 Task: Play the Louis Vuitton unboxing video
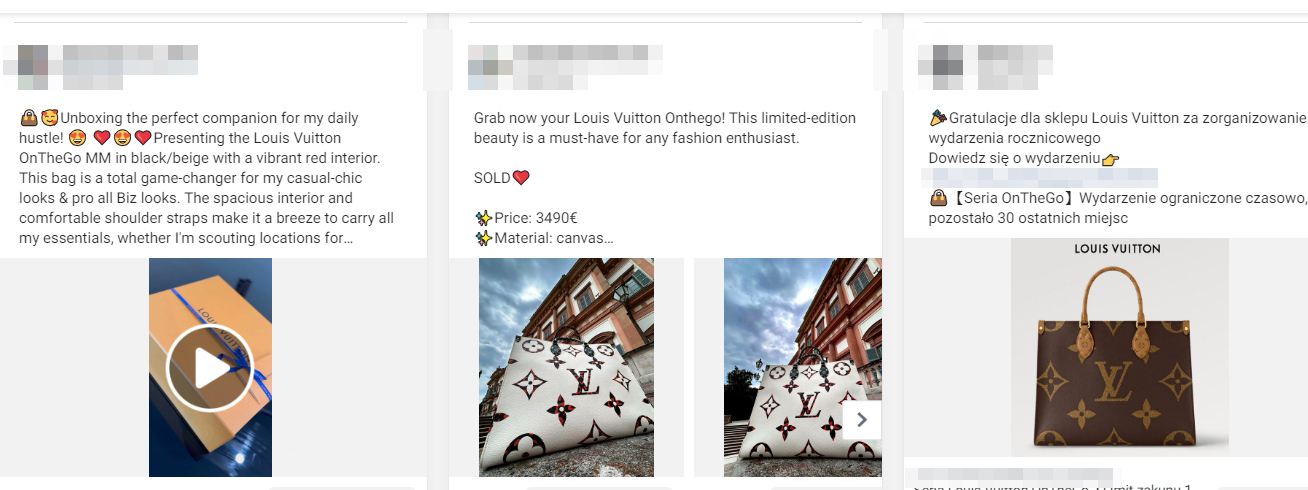click(210, 368)
